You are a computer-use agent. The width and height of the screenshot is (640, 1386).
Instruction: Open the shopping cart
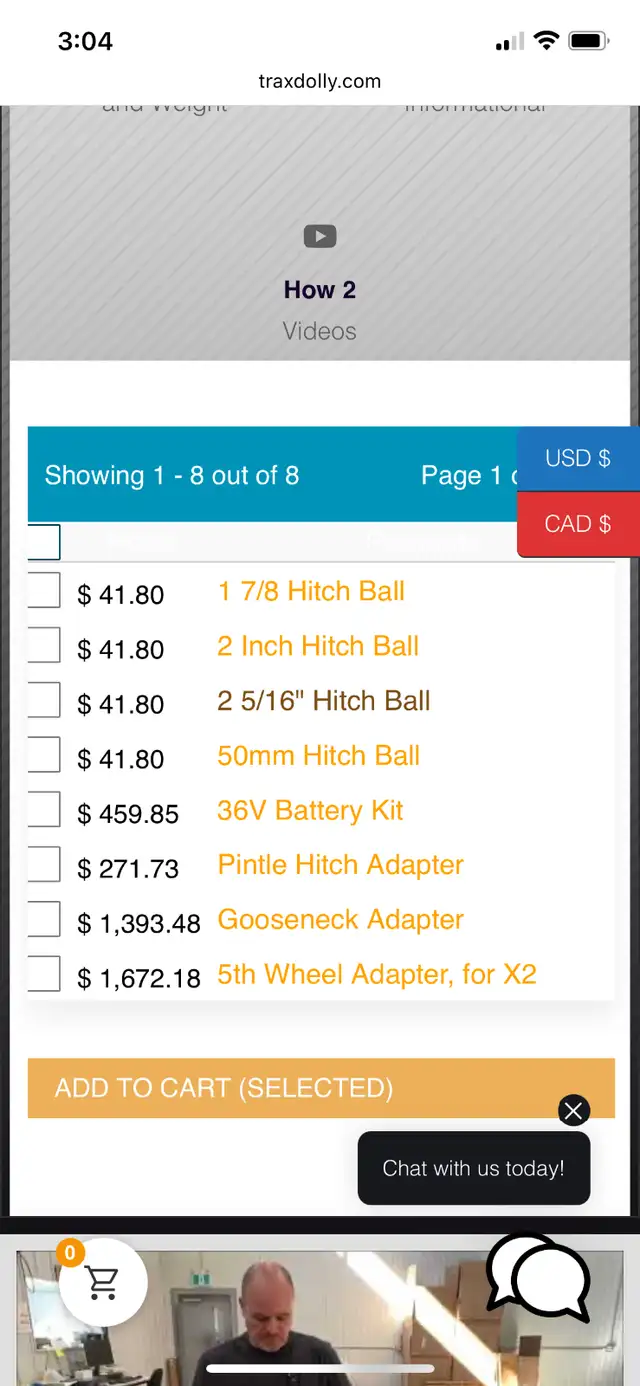(x=103, y=1282)
